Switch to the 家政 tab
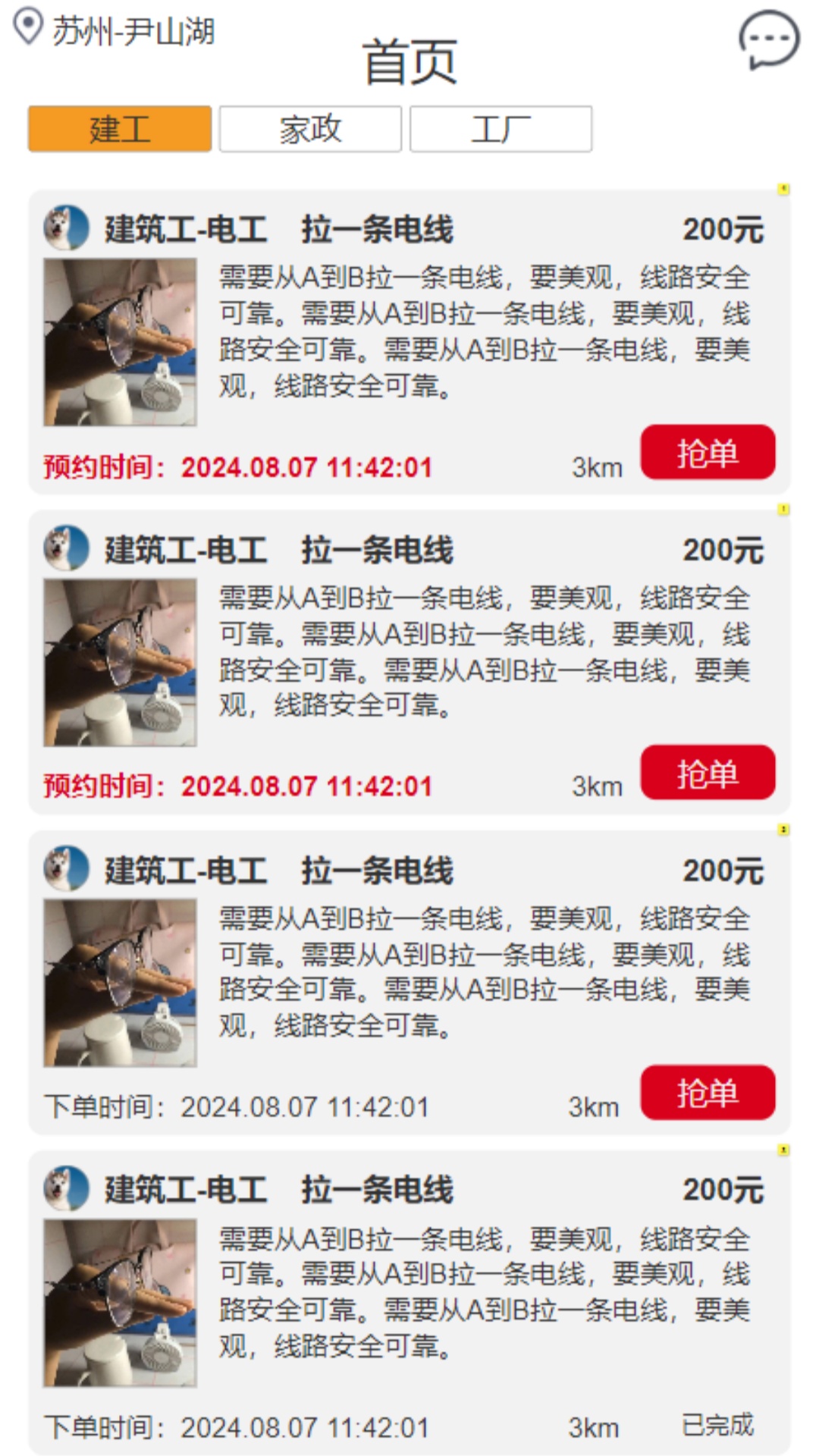Screen dimensions: 819x1456 (x=310, y=129)
